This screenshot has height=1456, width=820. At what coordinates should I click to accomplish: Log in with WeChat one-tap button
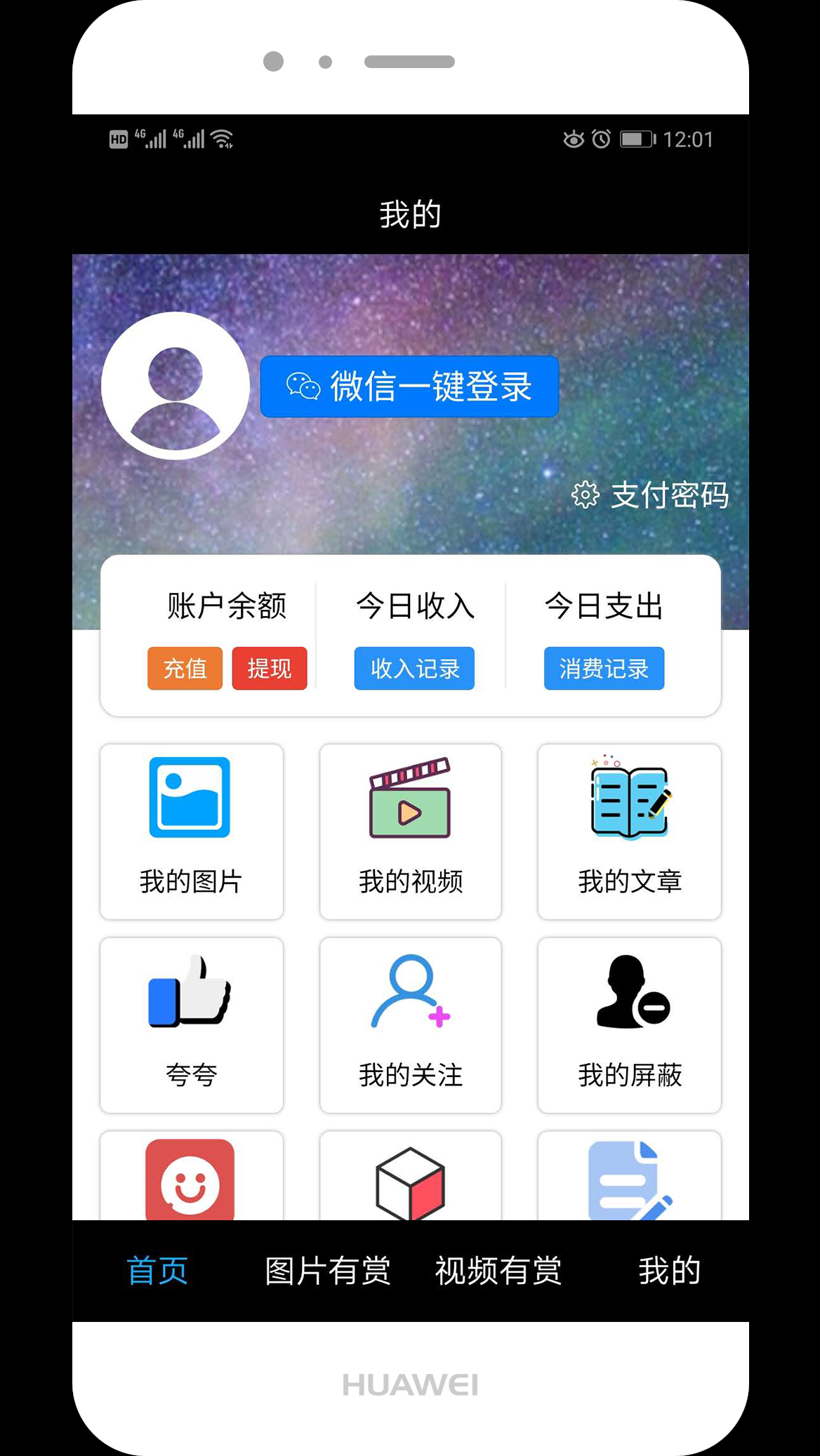[409, 387]
